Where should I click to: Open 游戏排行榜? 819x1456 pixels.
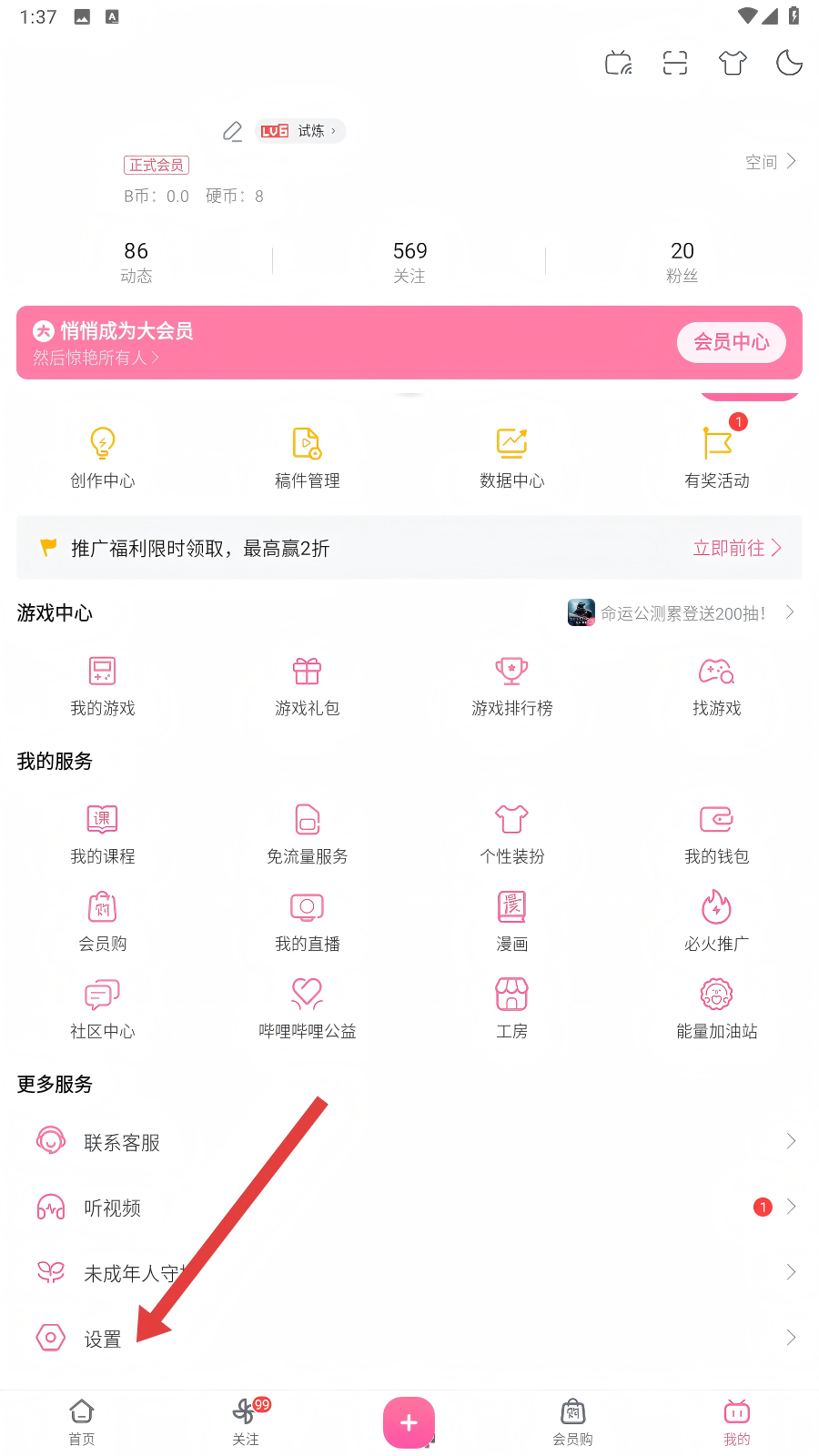point(511,686)
